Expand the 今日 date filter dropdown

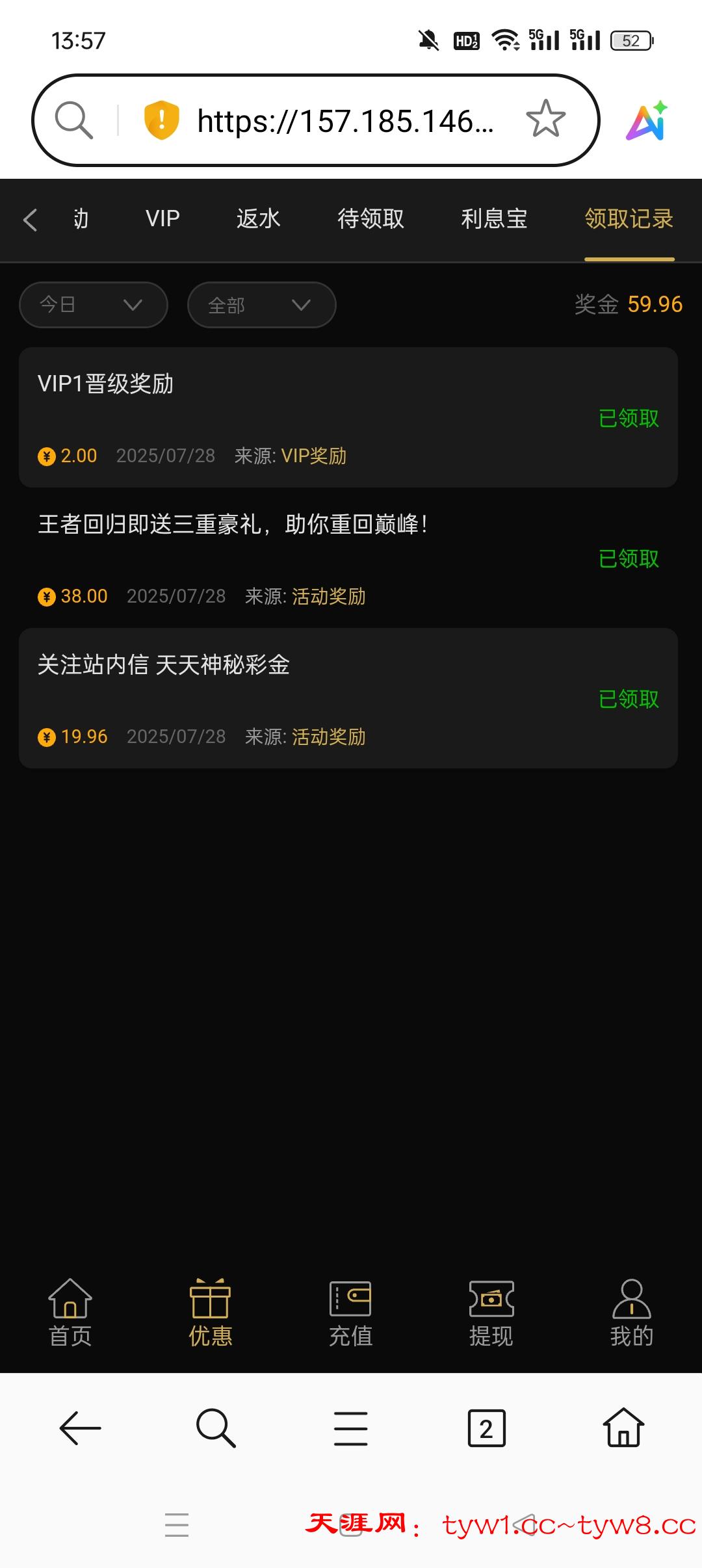click(x=93, y=304)
